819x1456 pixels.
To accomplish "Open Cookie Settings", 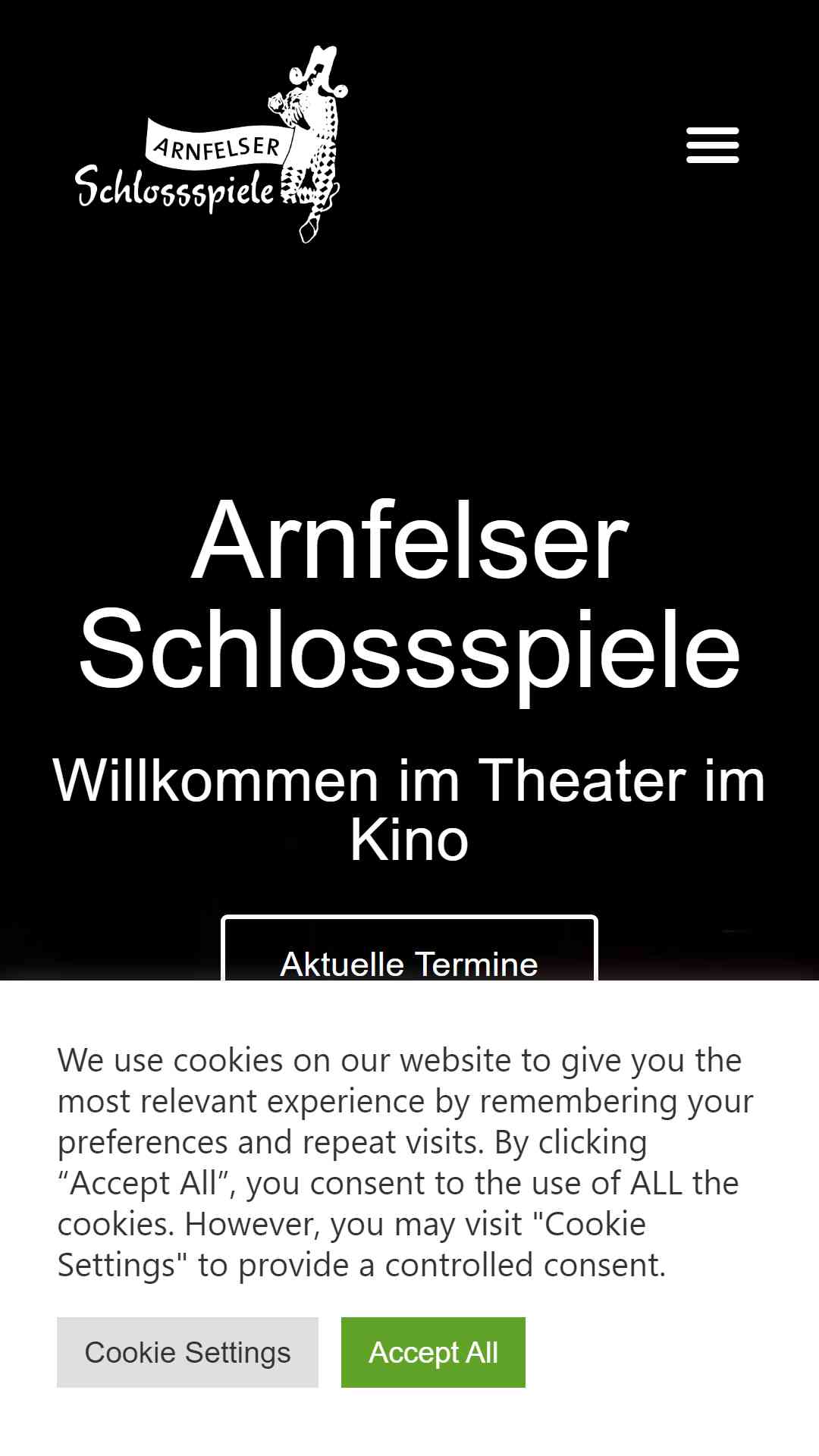I will 187,1352.
